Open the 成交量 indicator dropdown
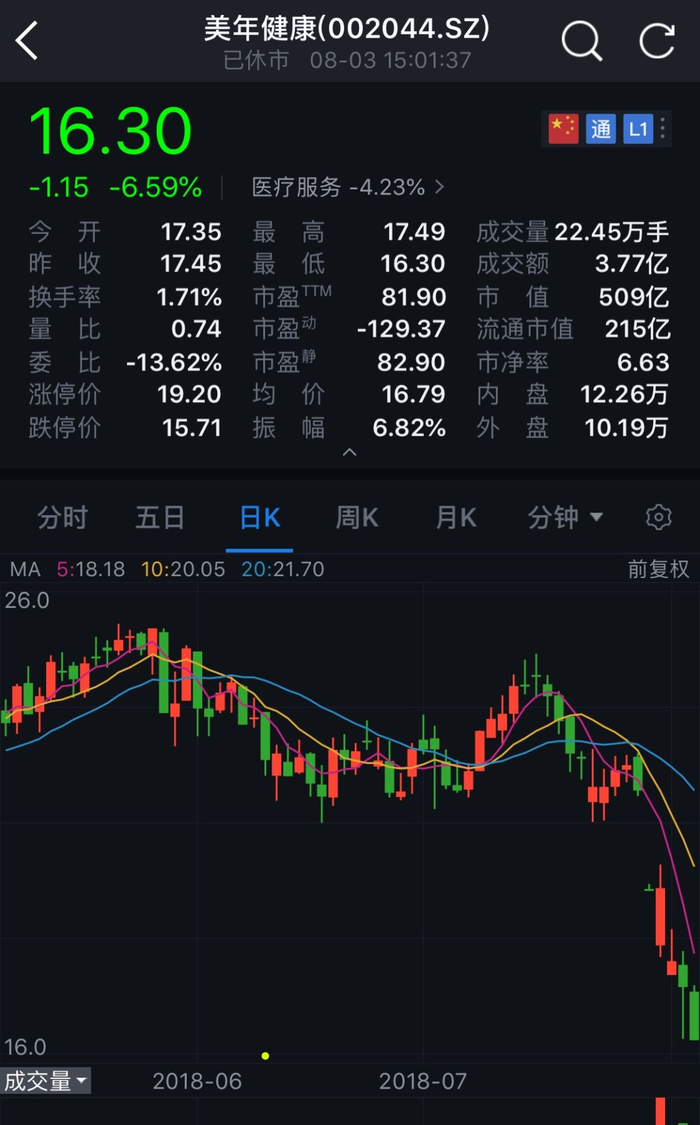Viewport: 700px width, 1125px height. pos(45,1081)
